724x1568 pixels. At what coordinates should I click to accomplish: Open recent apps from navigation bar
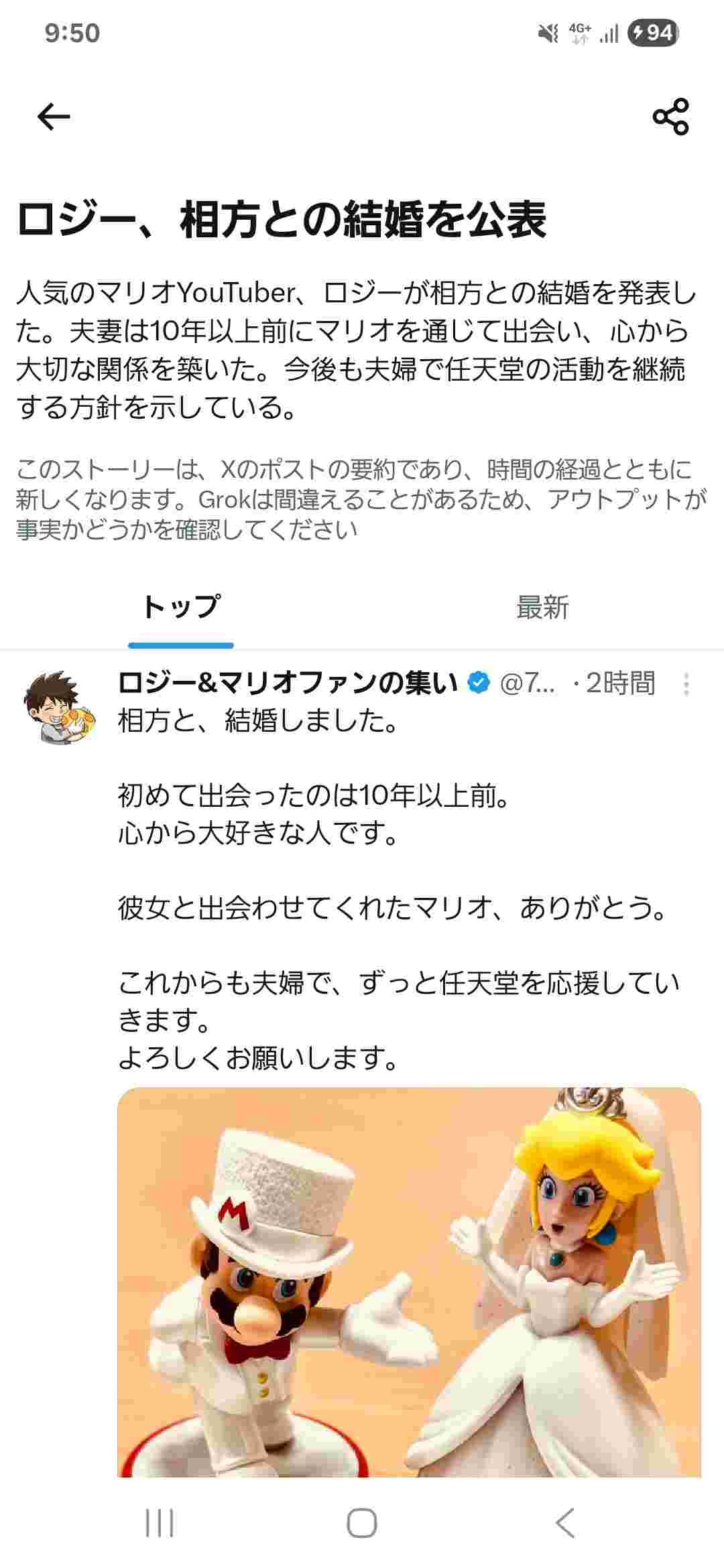coord(160,1523)
